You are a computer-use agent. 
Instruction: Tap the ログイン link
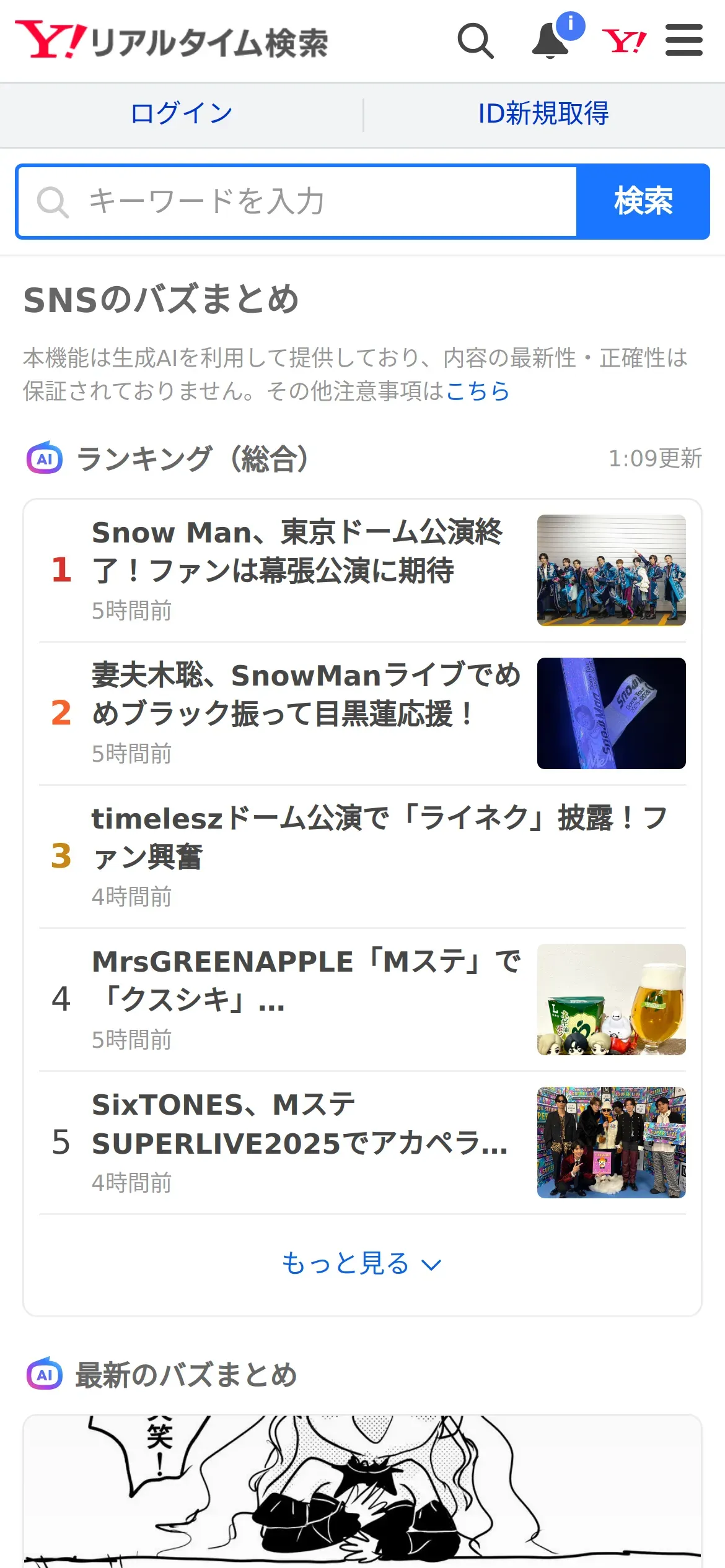point(182,114)
